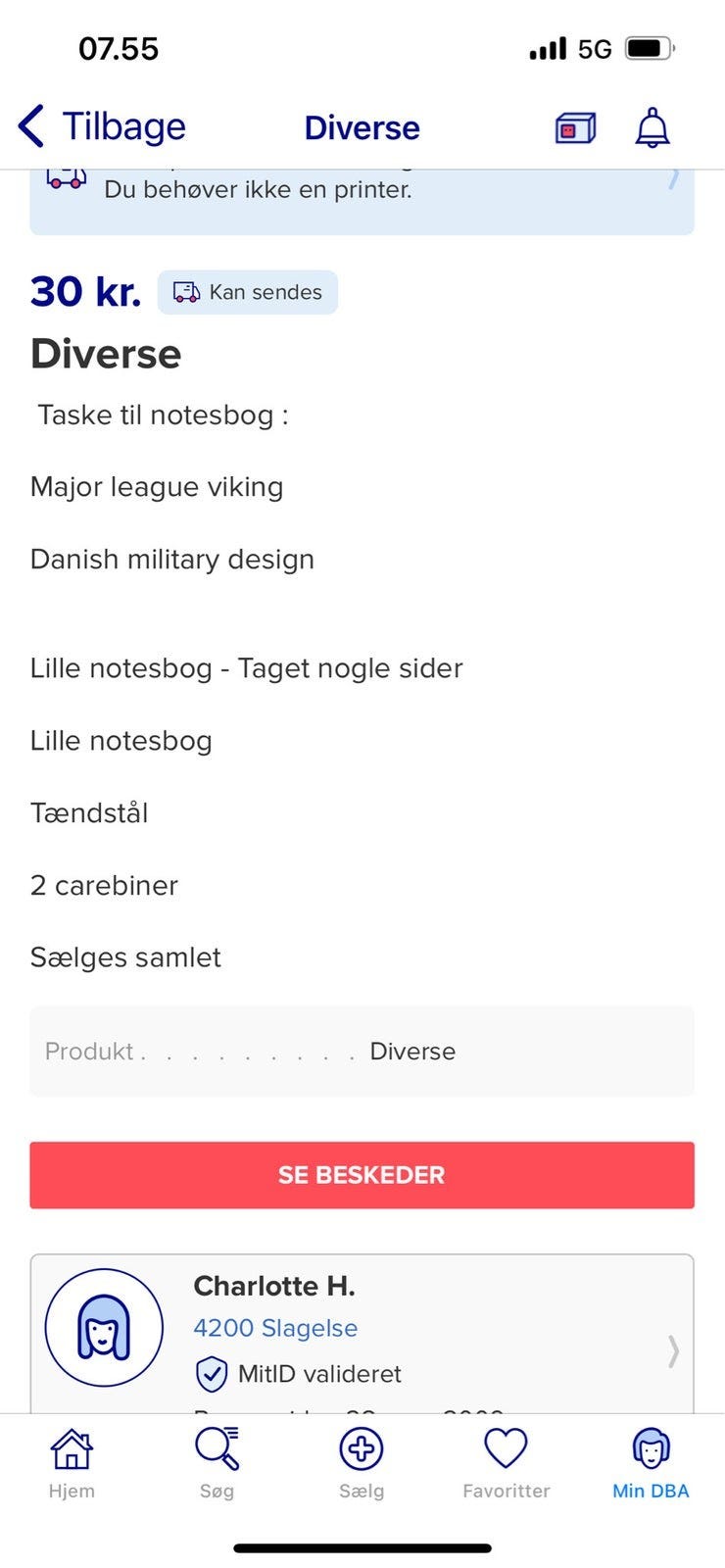Tap the moving box icon in the header
The image size is (725, 1568).
tap(573, 126)
